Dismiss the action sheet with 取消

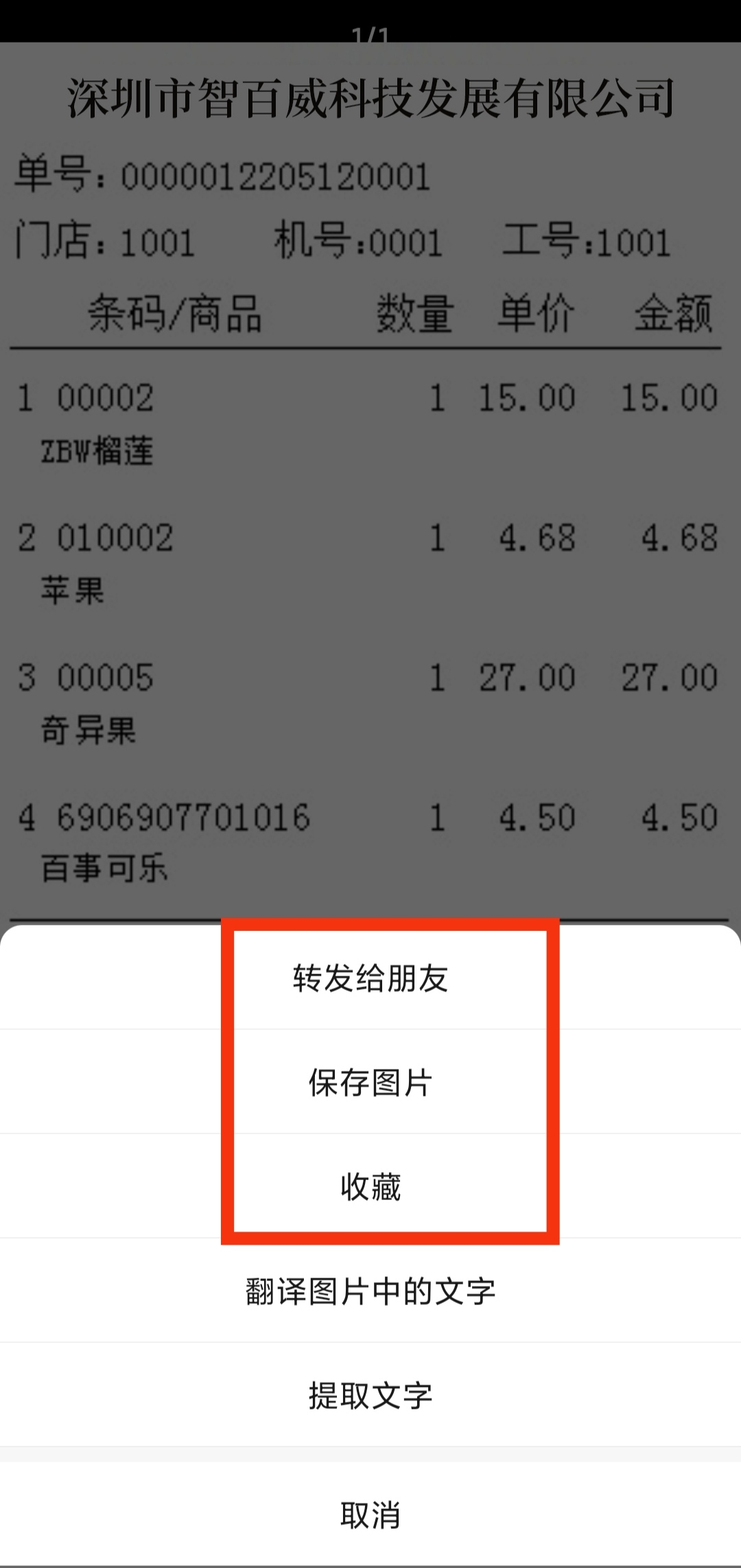(370, 1514)
